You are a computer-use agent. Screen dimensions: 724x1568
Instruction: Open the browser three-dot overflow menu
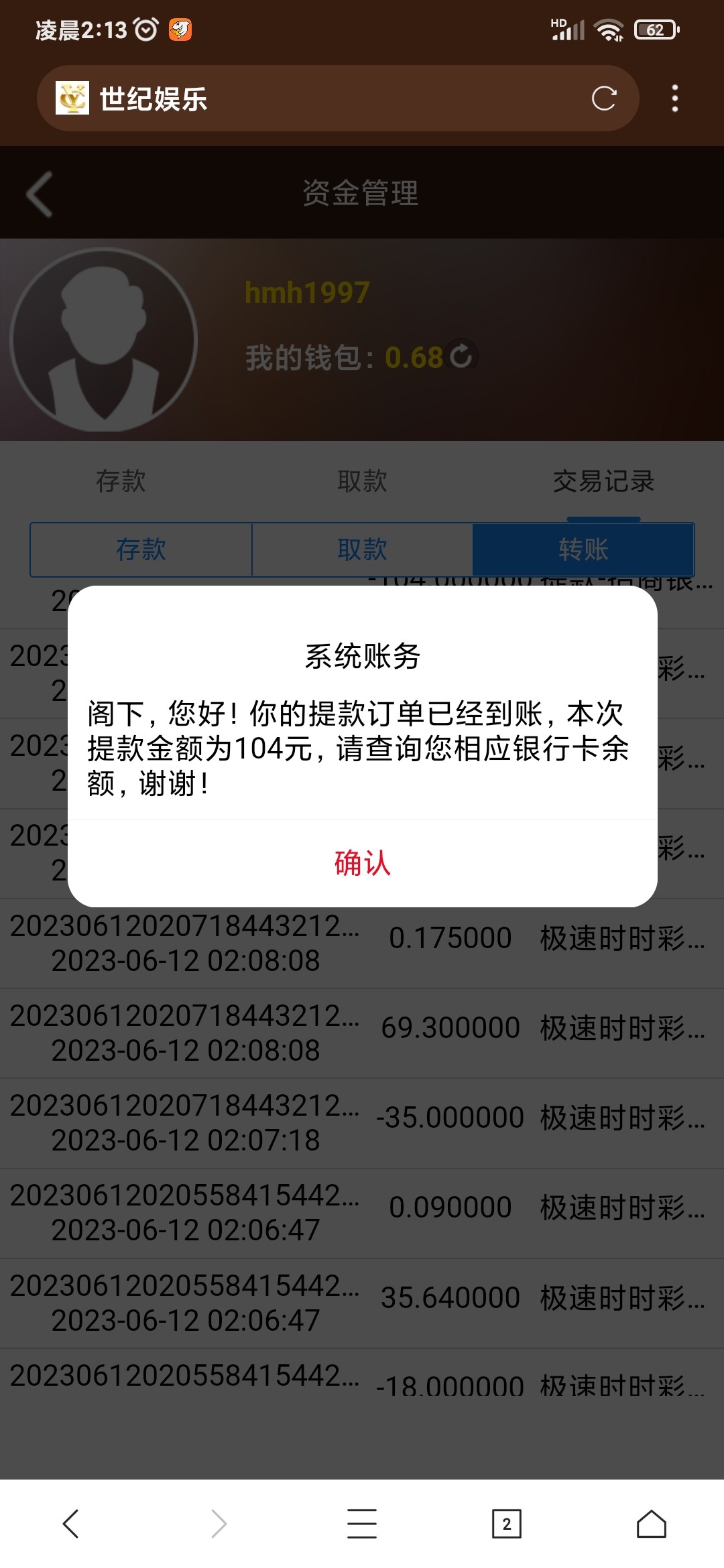click(x=674, y=99)
